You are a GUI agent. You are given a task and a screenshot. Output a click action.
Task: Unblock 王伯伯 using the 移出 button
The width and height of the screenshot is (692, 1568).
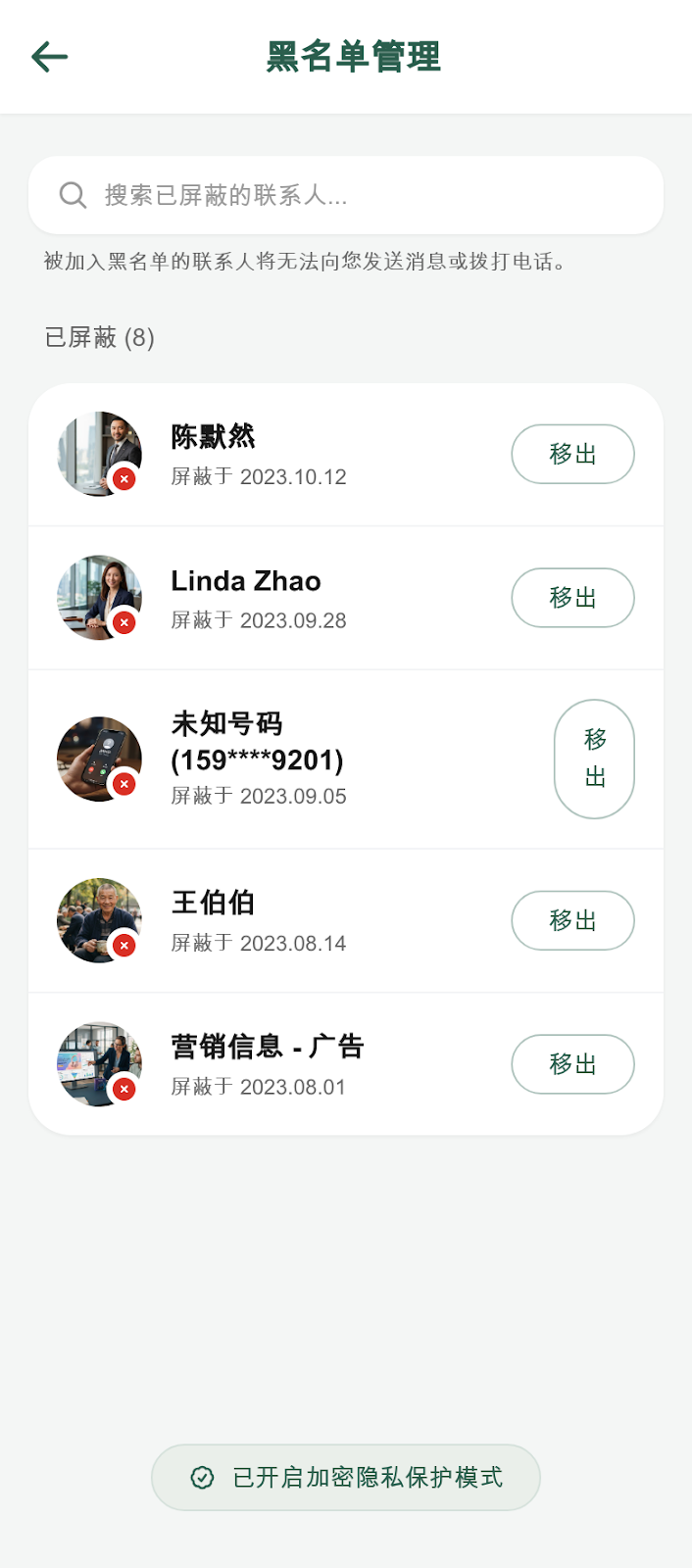pyautogui.click(x=572, y=920)
